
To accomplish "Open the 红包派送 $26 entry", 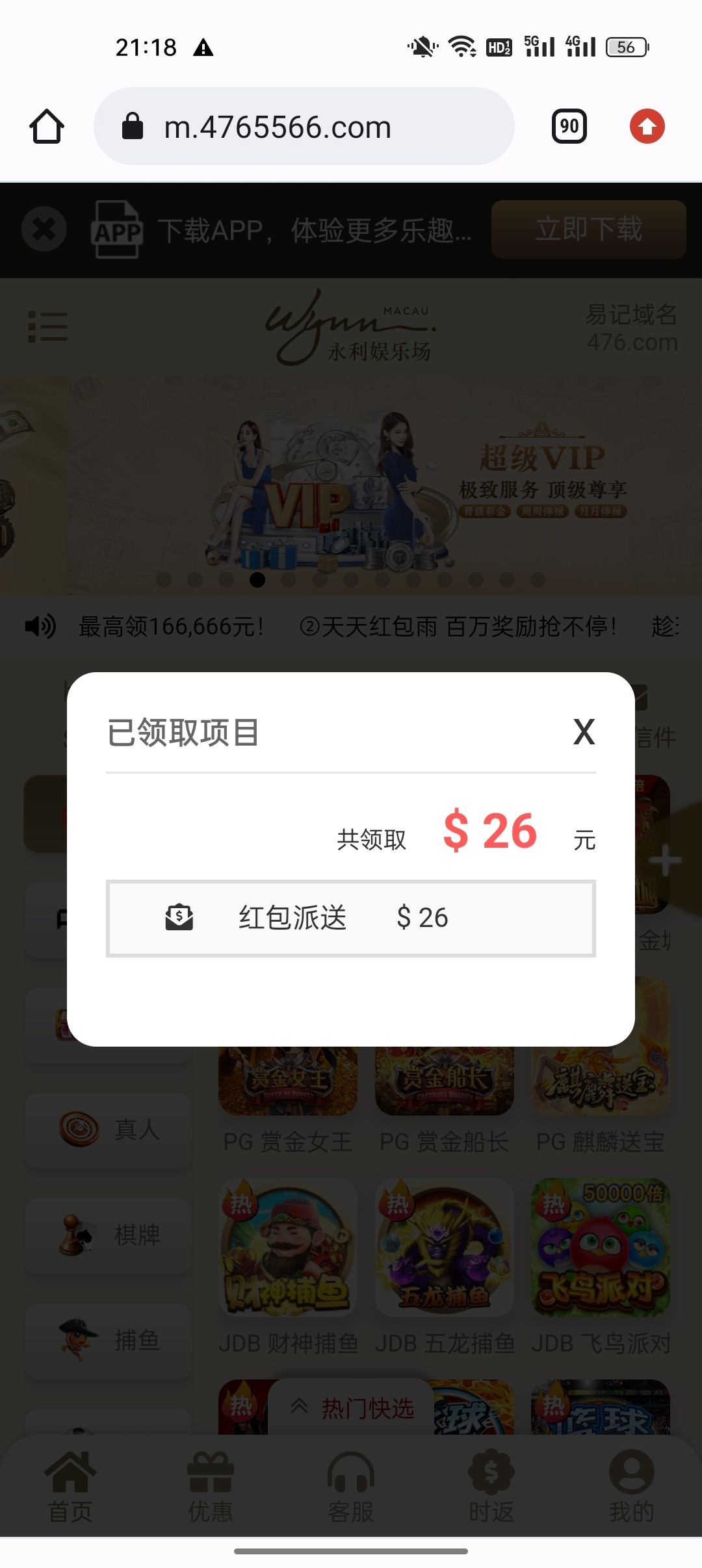I will point(351,918).
